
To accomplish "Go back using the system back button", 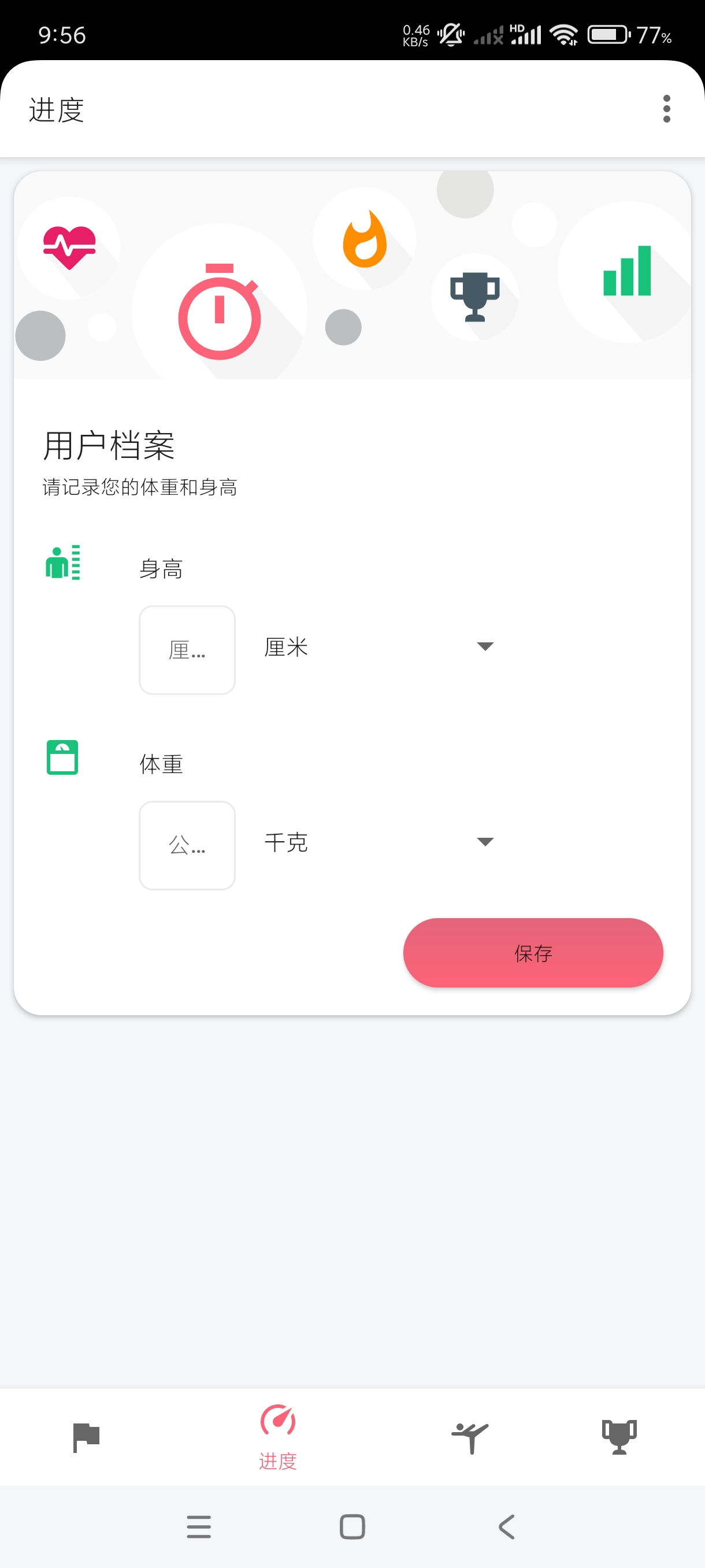I will [506, 1526].
